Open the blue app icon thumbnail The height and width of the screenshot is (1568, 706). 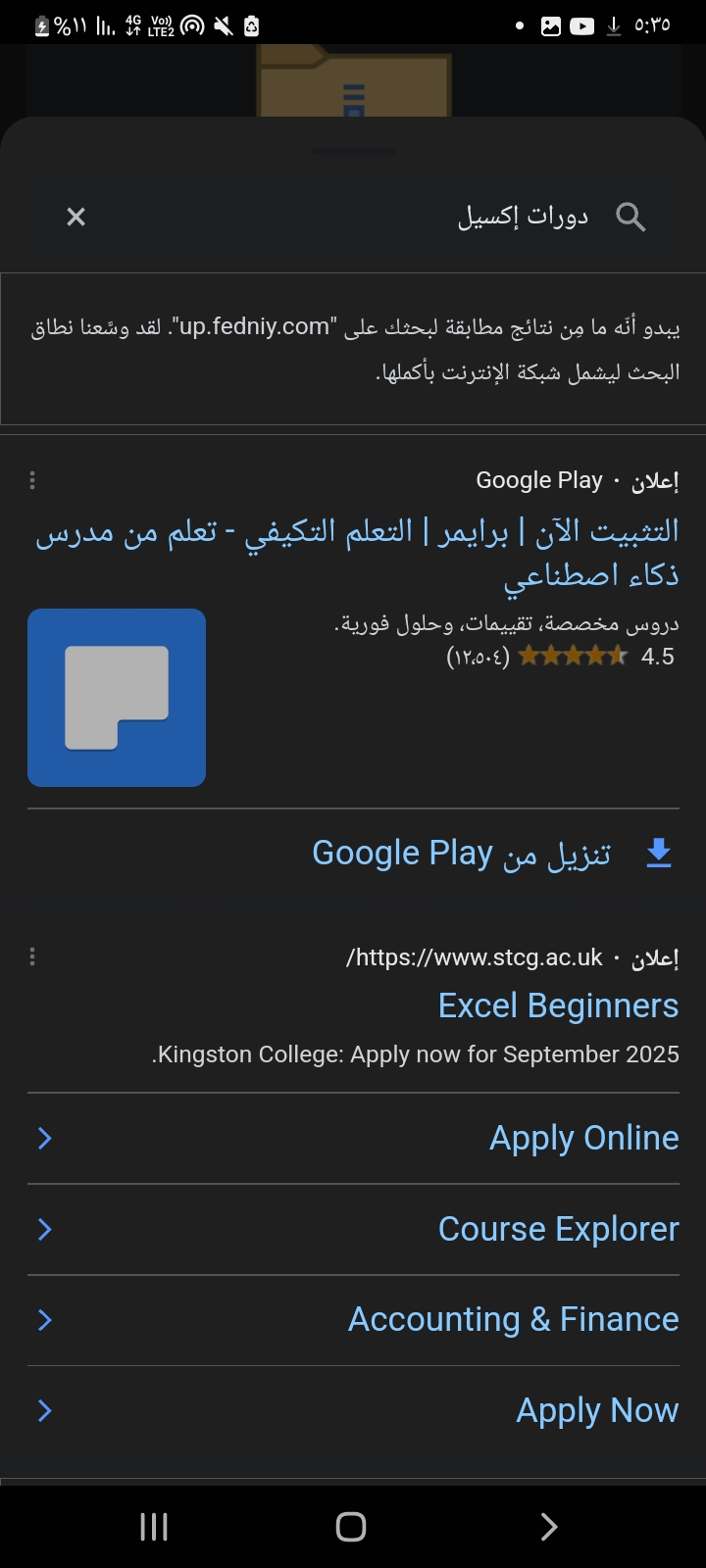point(117,697)
